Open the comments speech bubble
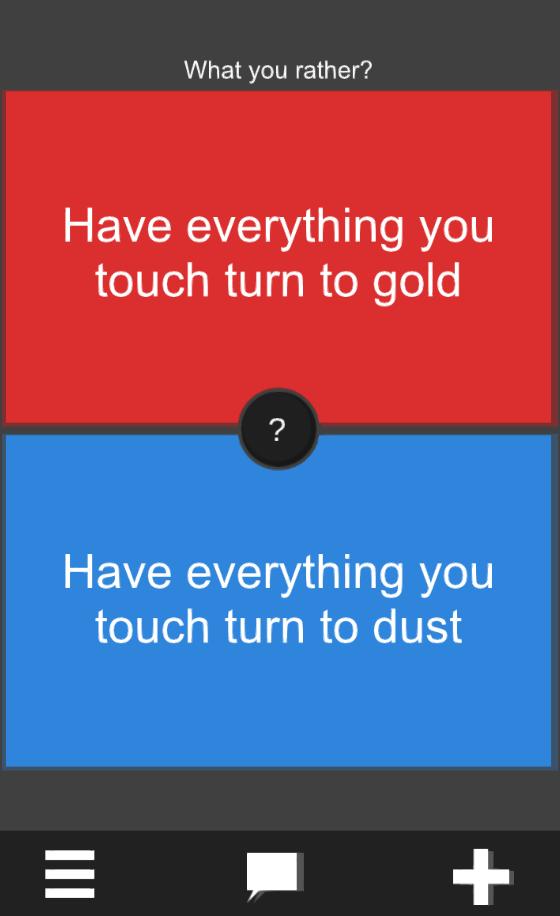Image resolution: width=560 pixels, height=916 pixels. click(x=274, y=876)
